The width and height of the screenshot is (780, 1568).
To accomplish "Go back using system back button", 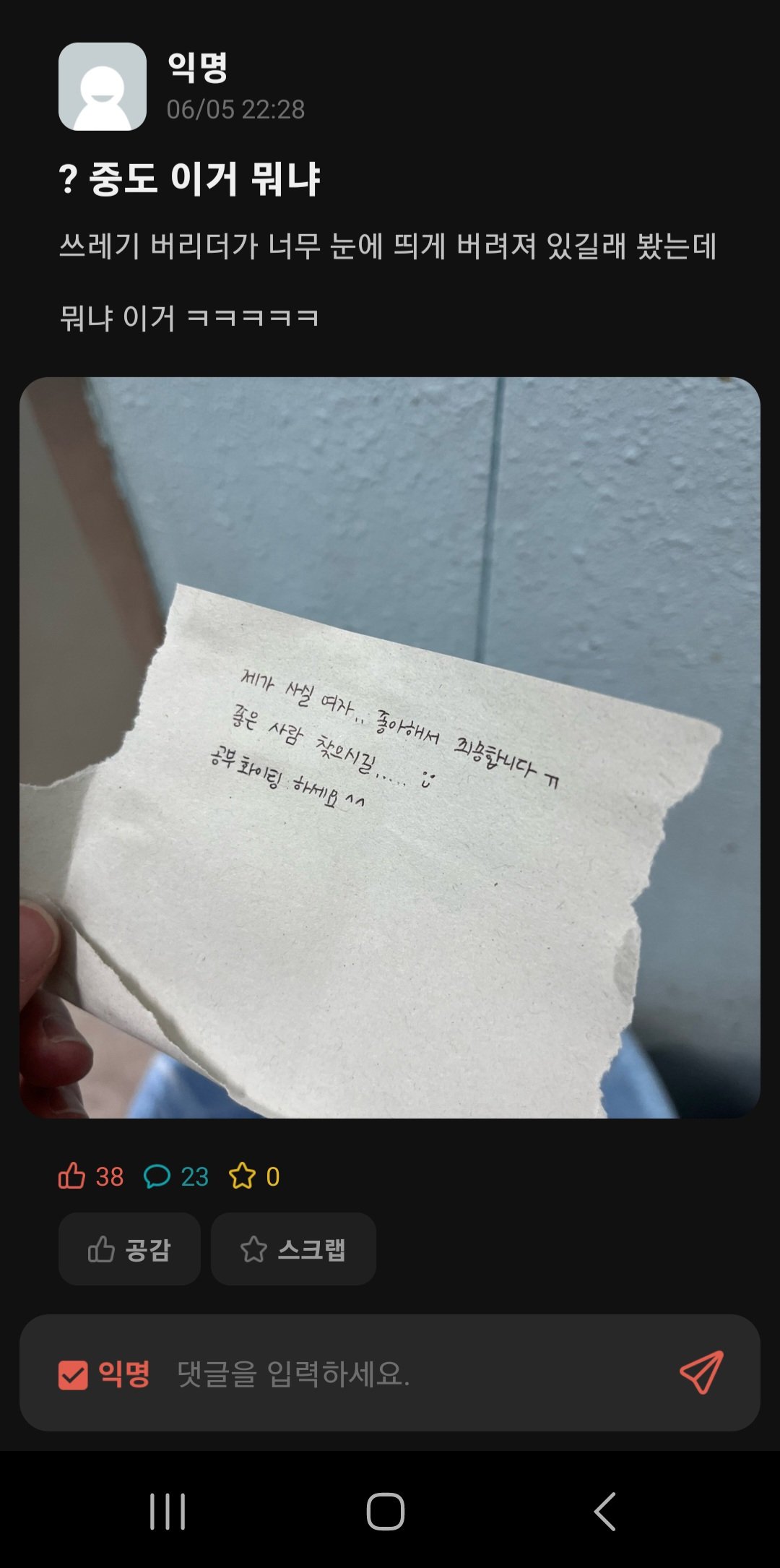I will [x=605, y=1511].
